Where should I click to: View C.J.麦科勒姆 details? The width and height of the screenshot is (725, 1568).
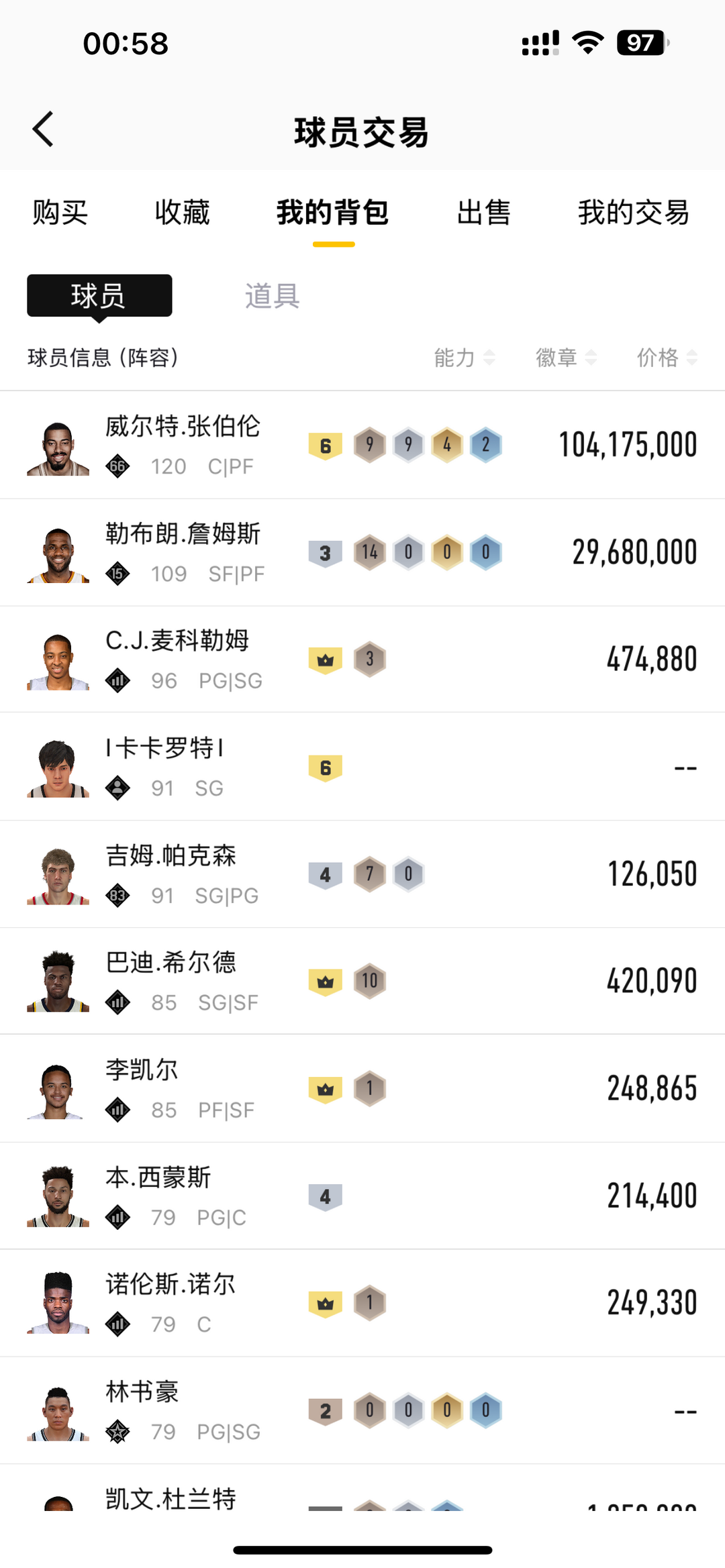[362, 660]
